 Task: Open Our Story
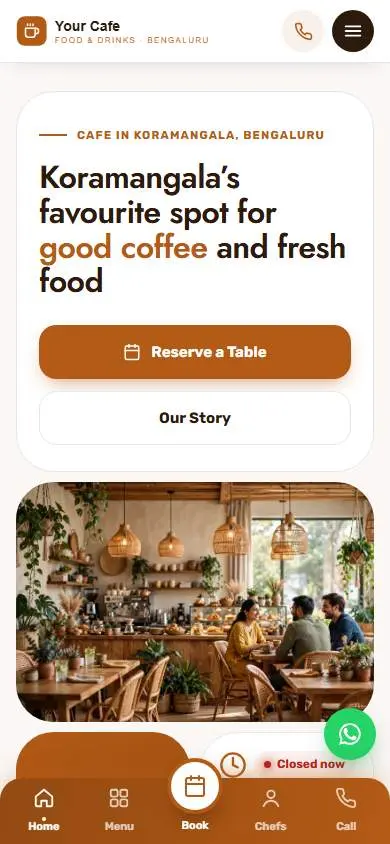pos(195,418)
